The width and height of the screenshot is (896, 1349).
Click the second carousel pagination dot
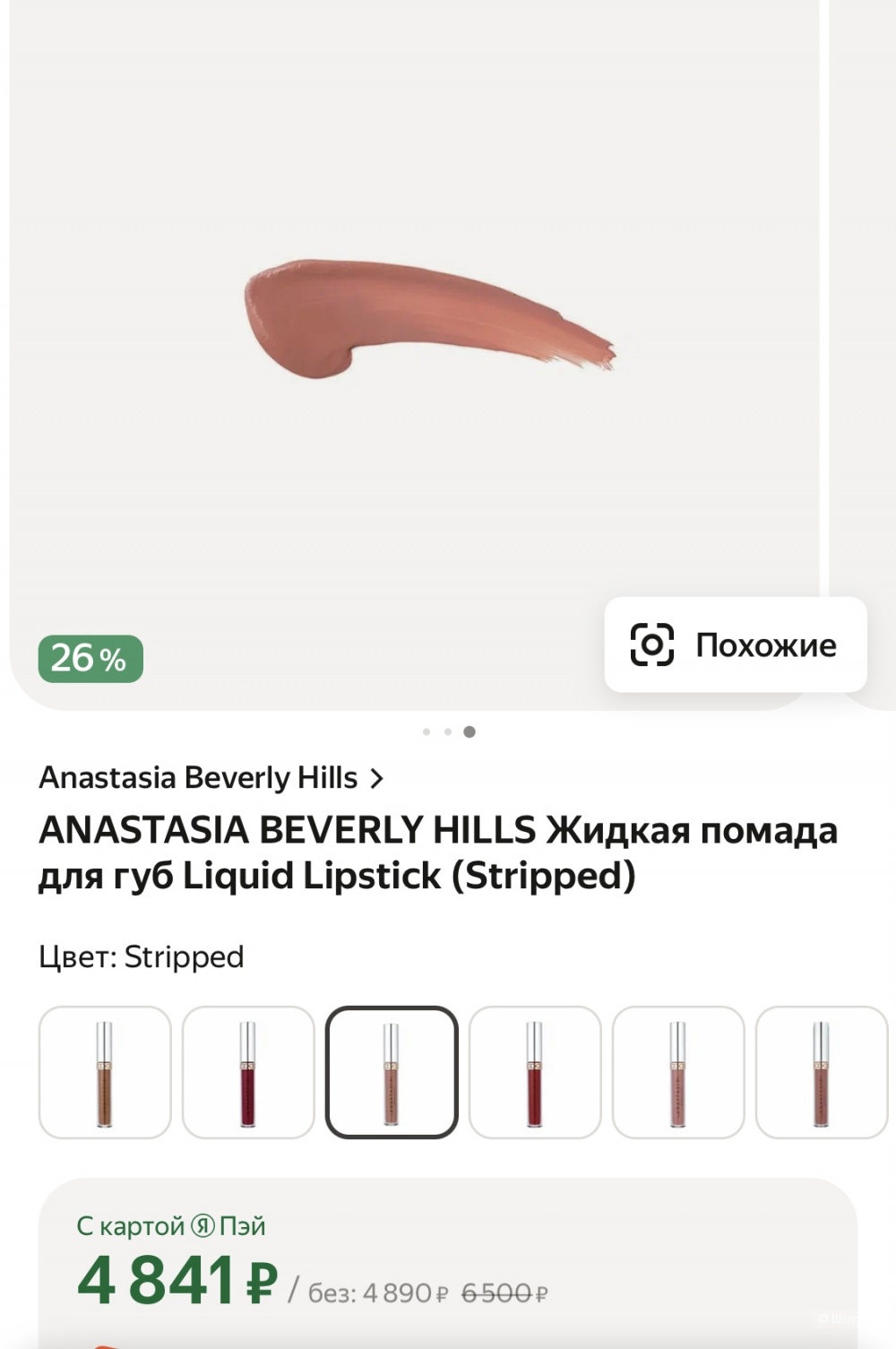pyautogui.click(x=448, y=731)
